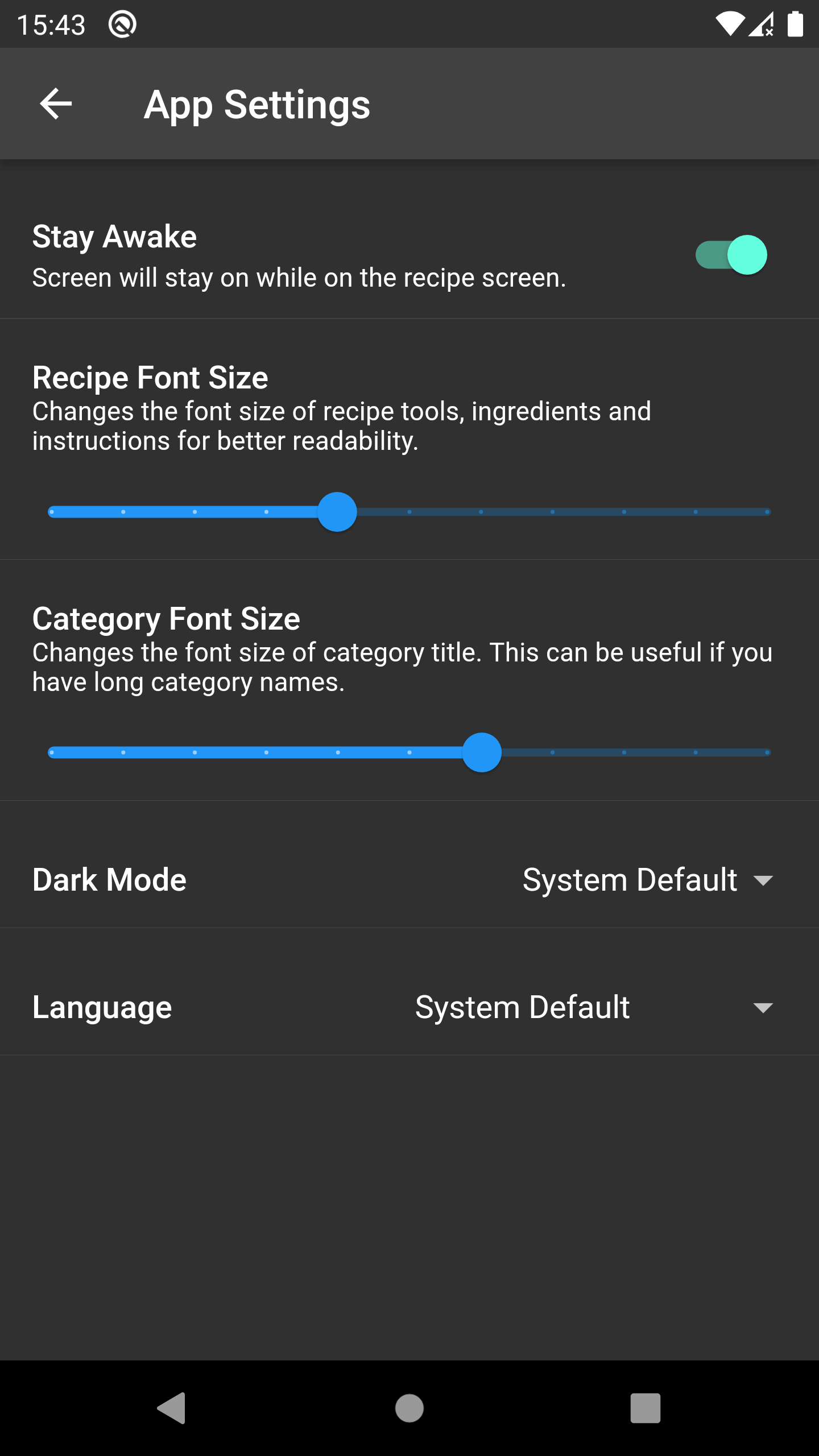Image resolution: width=819 pixels, height=1456 pixels.
Task: Open the Dark Mode dropdown
Action: point(647,880)
